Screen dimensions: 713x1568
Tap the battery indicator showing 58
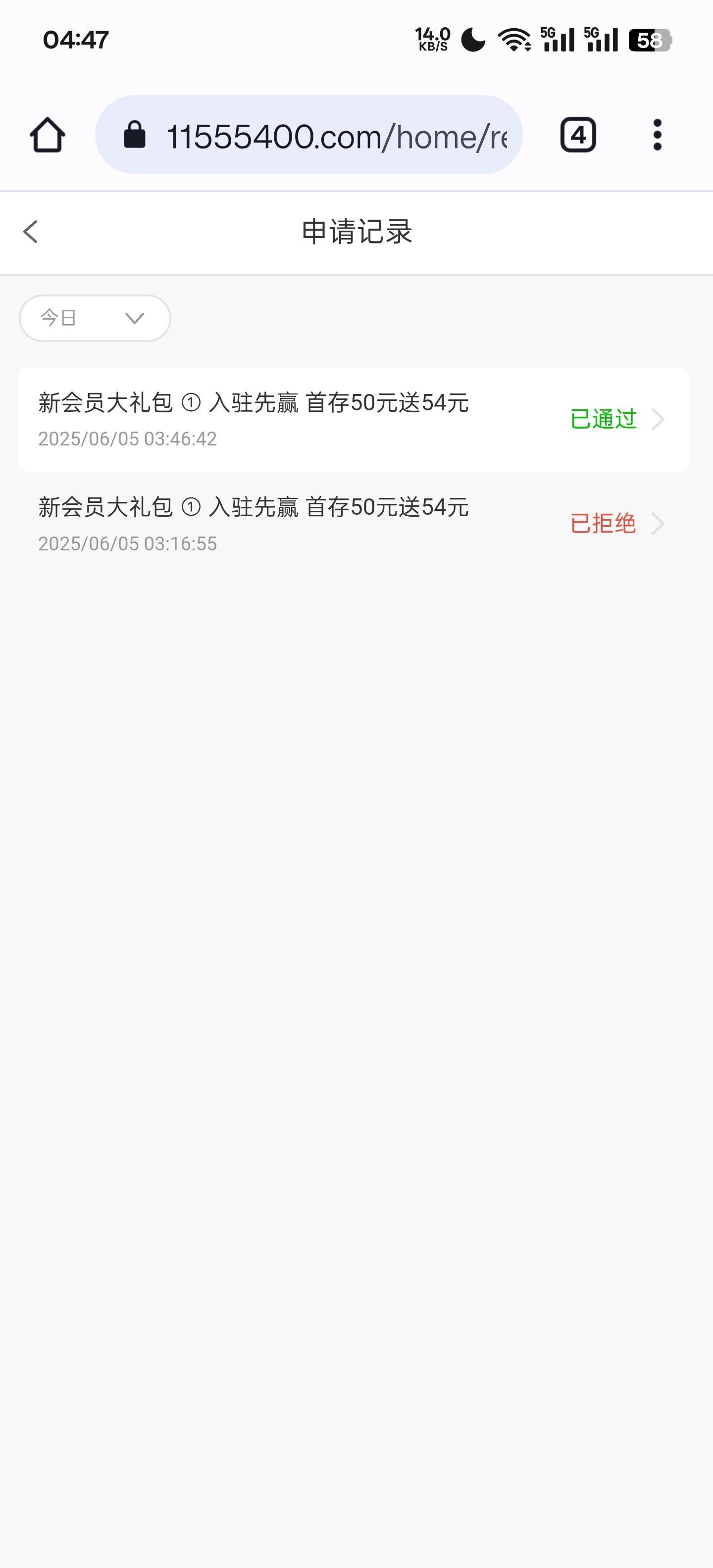coord(650,39)
